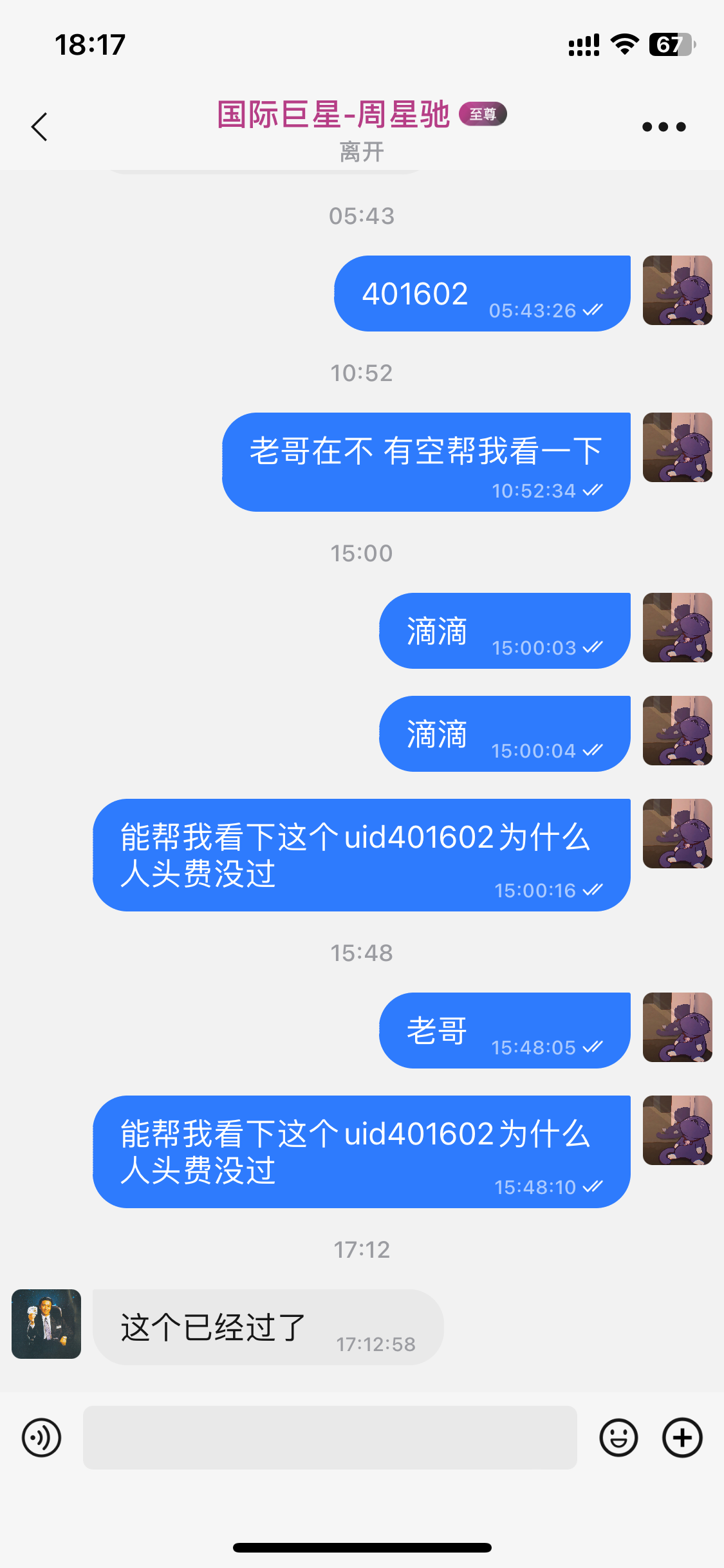Tap the 这个已经过了 reply bubble

click(x=270, y=1325)
